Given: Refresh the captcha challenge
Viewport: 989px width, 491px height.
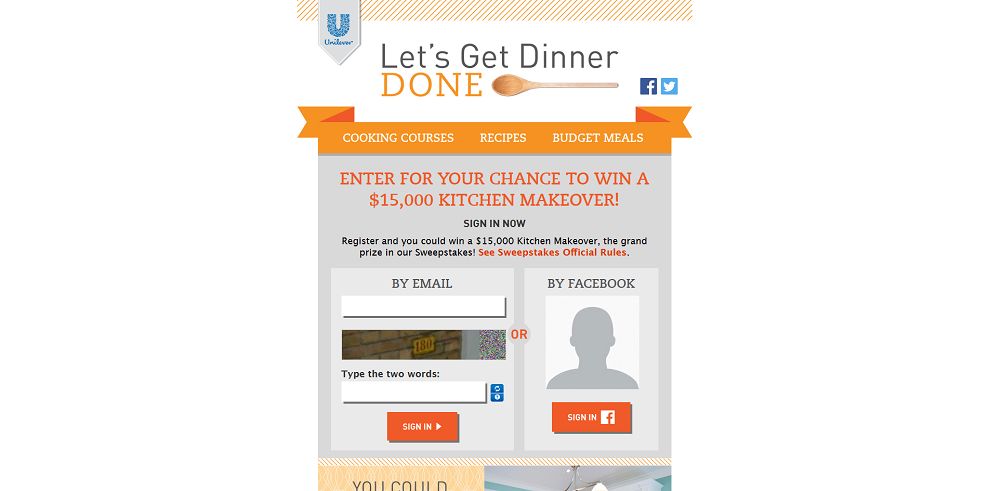Looking at the screenshot, I should click(x=497, y=388).
